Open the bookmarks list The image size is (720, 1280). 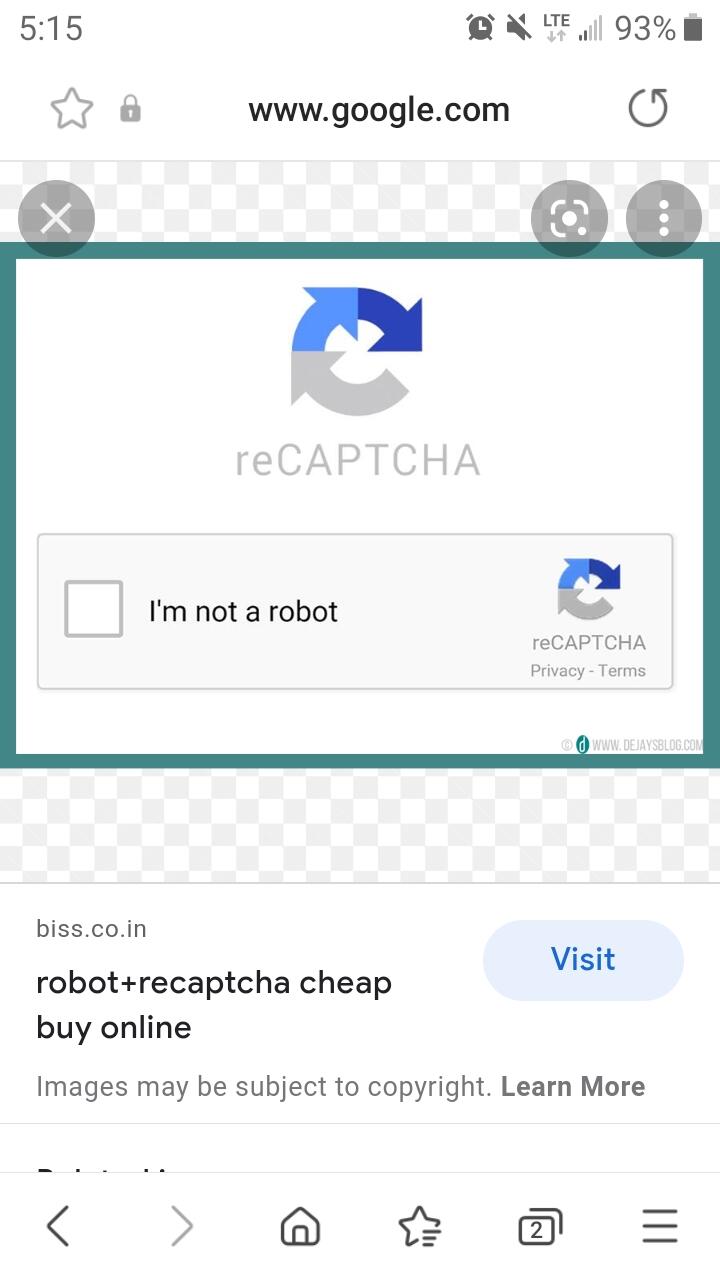(419, 1226)
